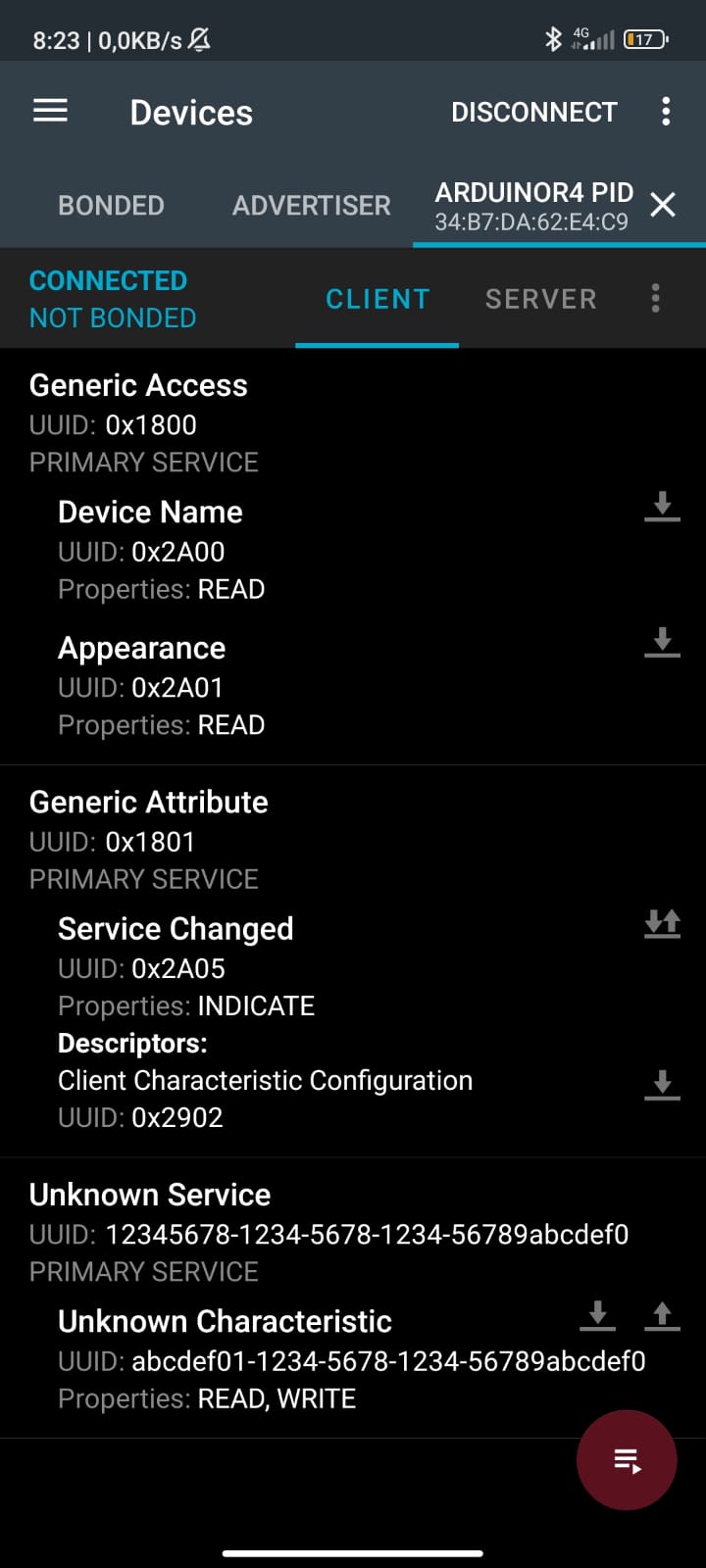This screenshot has width=706, height=1568.
Task: Open the app bar overflow menu
Action: pyautogui.click(x=666, y=111)
